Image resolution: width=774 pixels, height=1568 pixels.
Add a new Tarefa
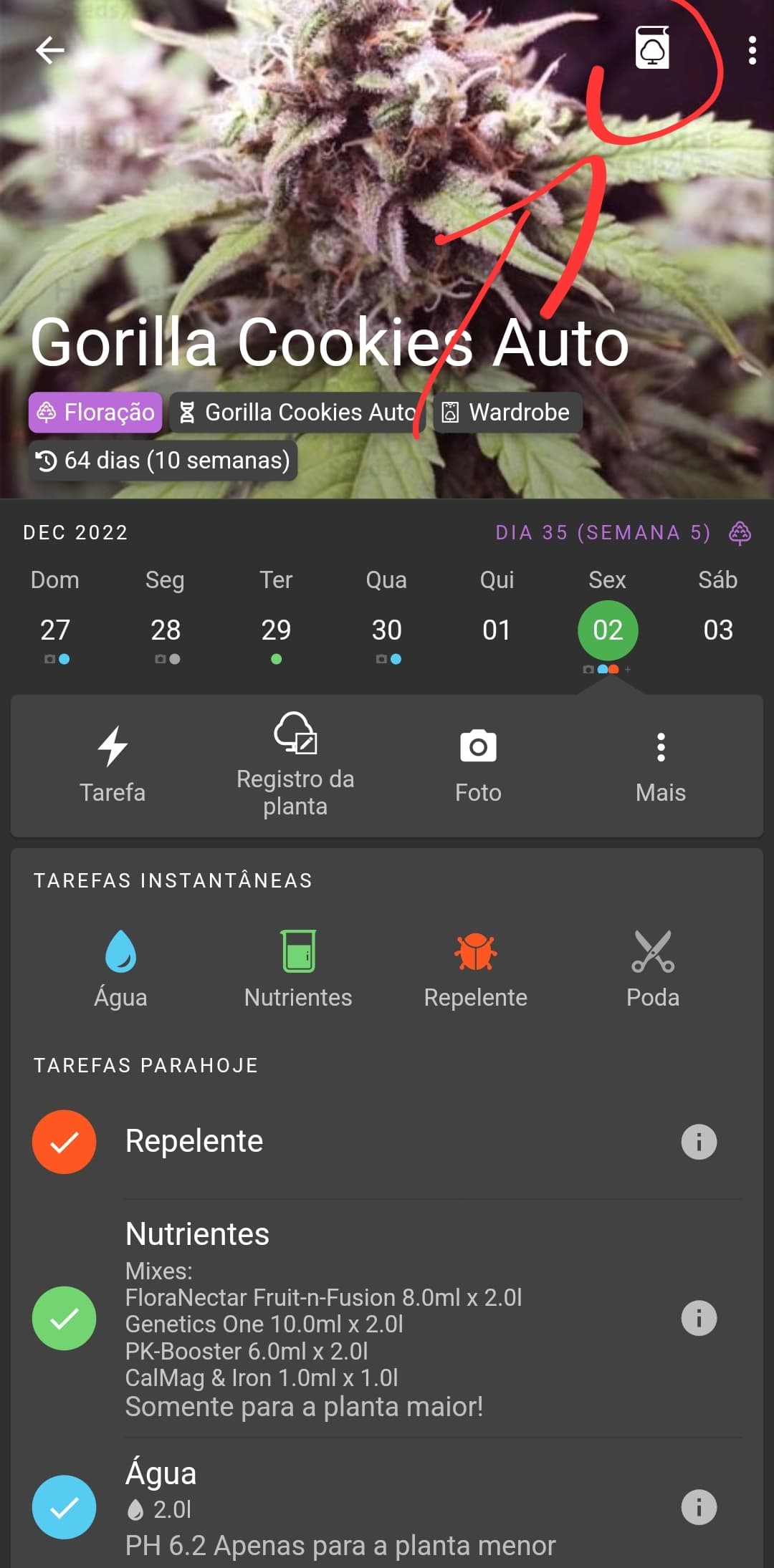113,765
